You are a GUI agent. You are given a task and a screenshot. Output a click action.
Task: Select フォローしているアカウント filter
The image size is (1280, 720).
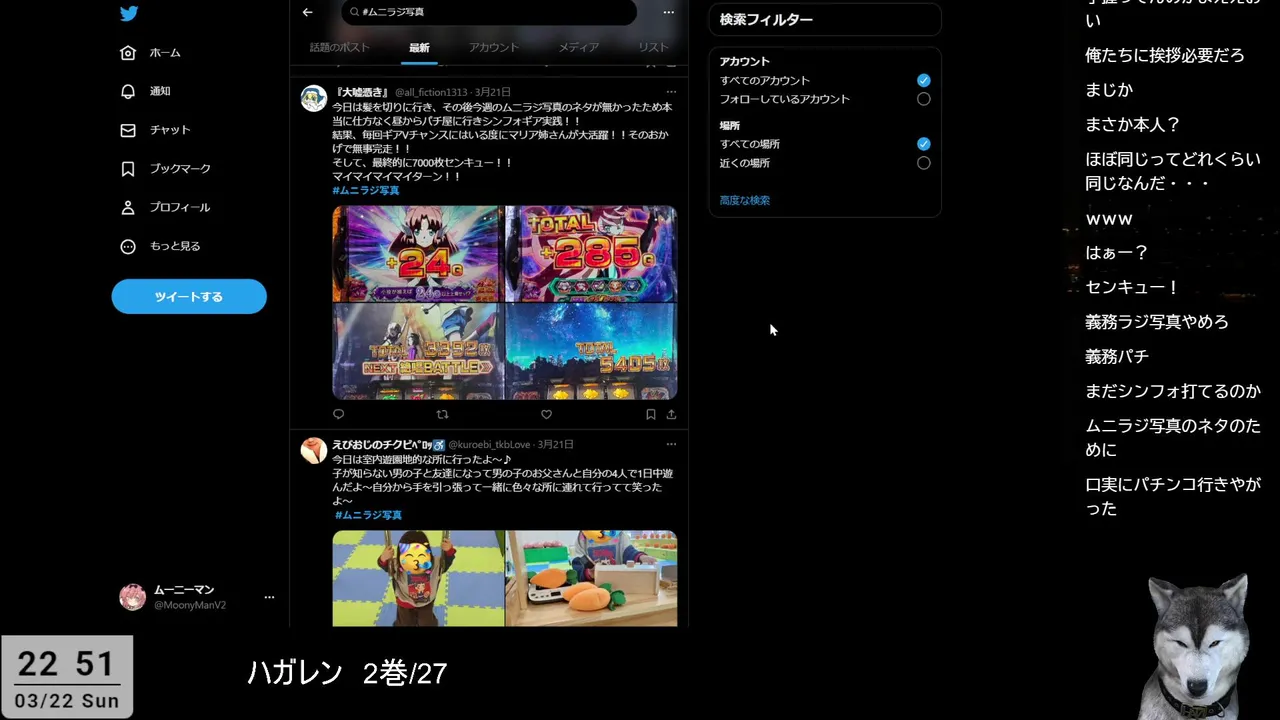point(923,99)
